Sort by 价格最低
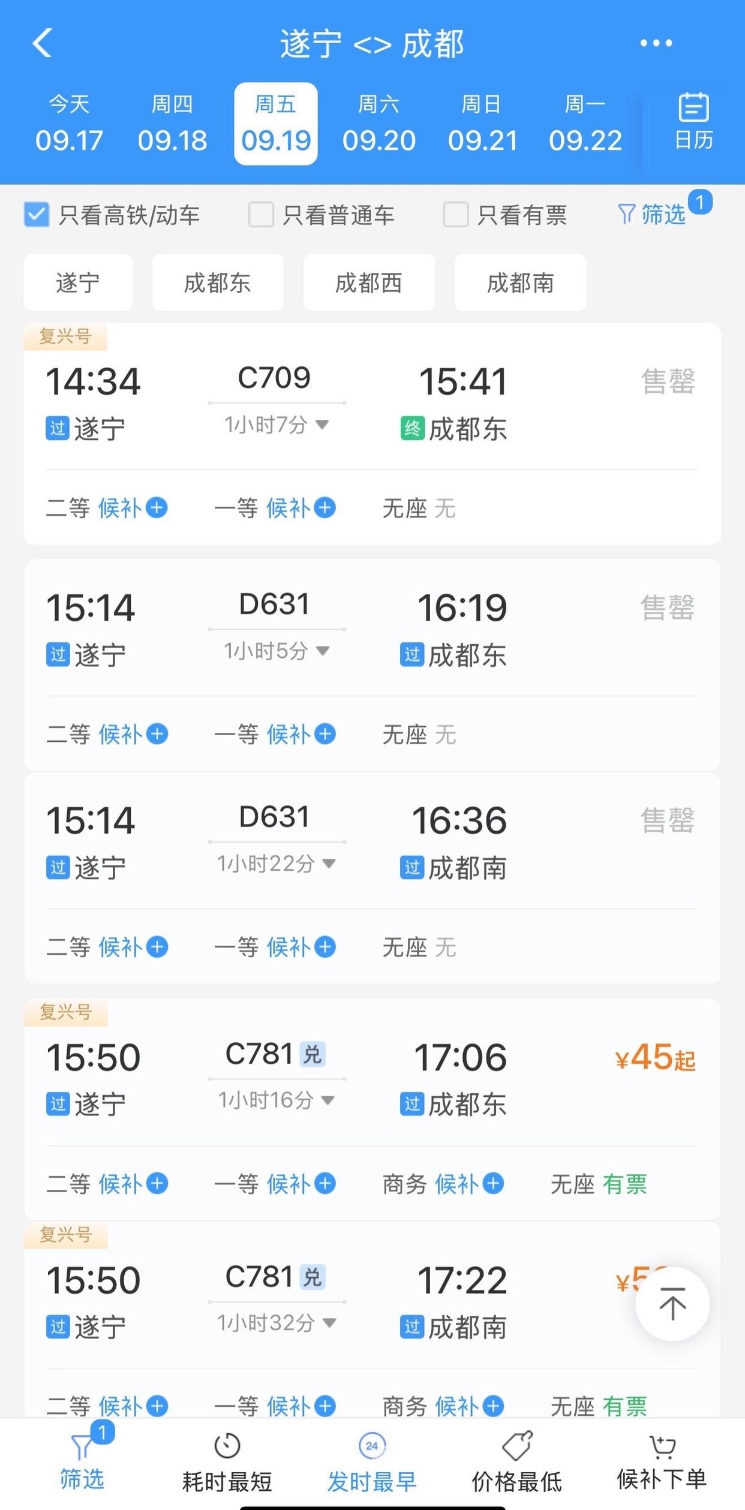 click(x=517, y=1464)
